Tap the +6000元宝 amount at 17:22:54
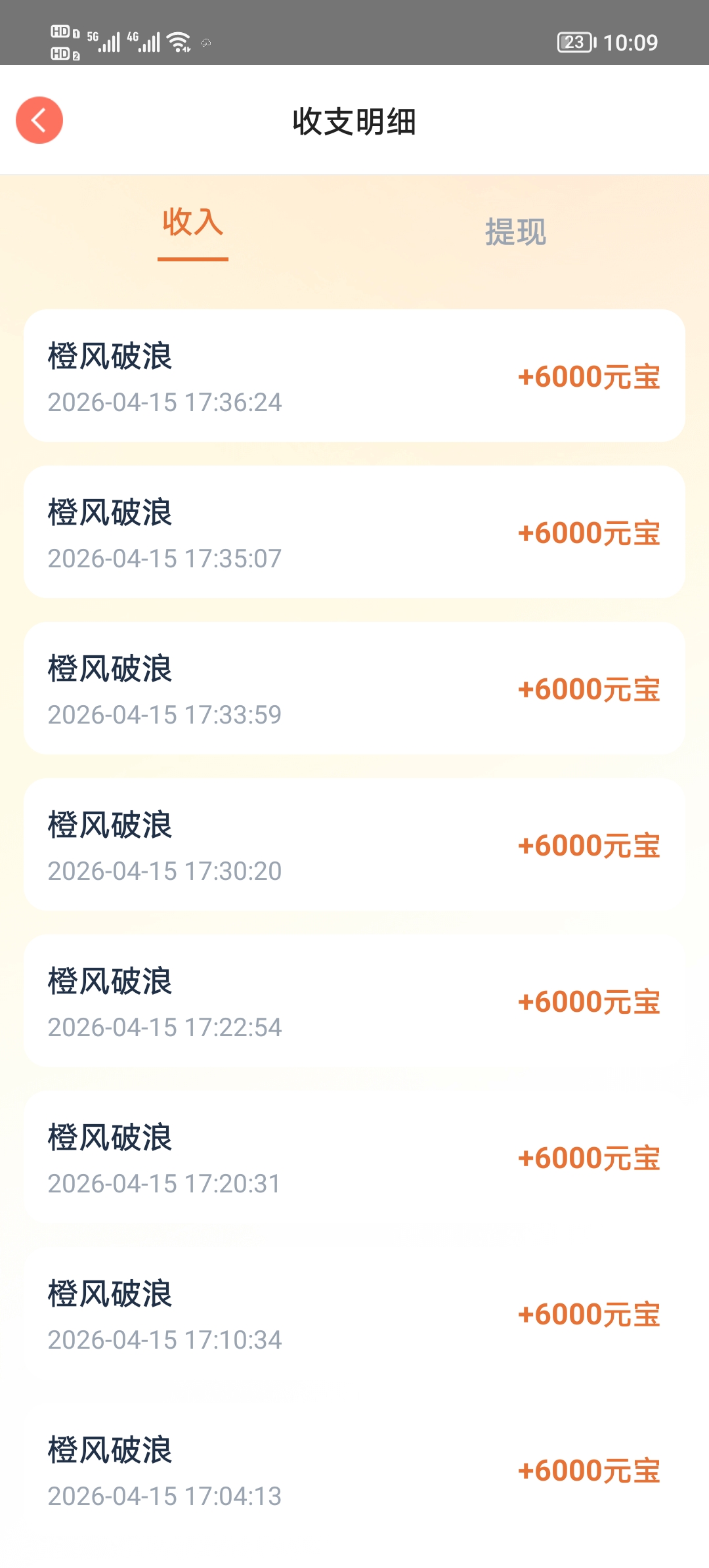Screen dimensions: 709x1568 tap(590, 1001)
